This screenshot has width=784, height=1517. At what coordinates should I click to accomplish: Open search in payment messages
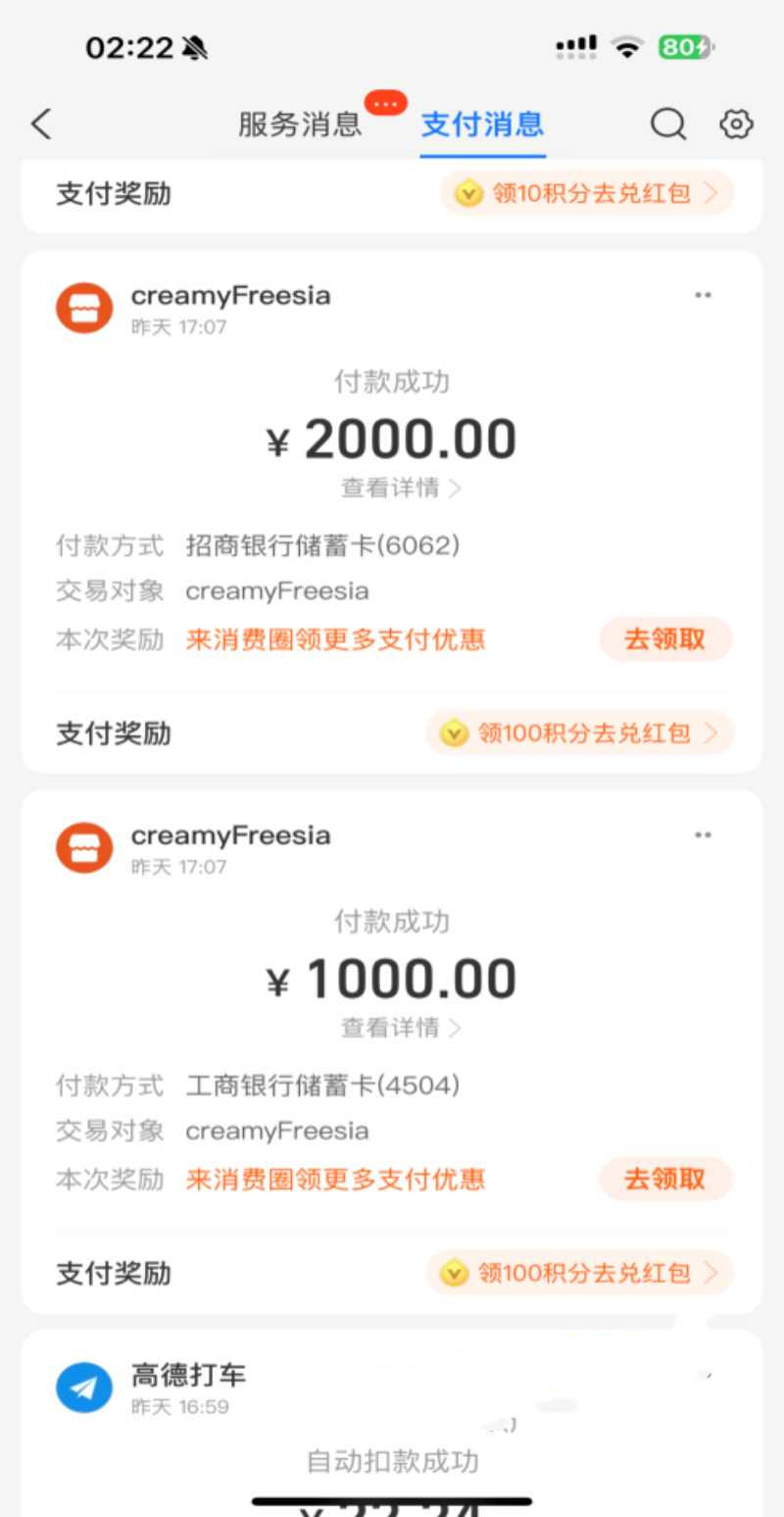(667, 125)
